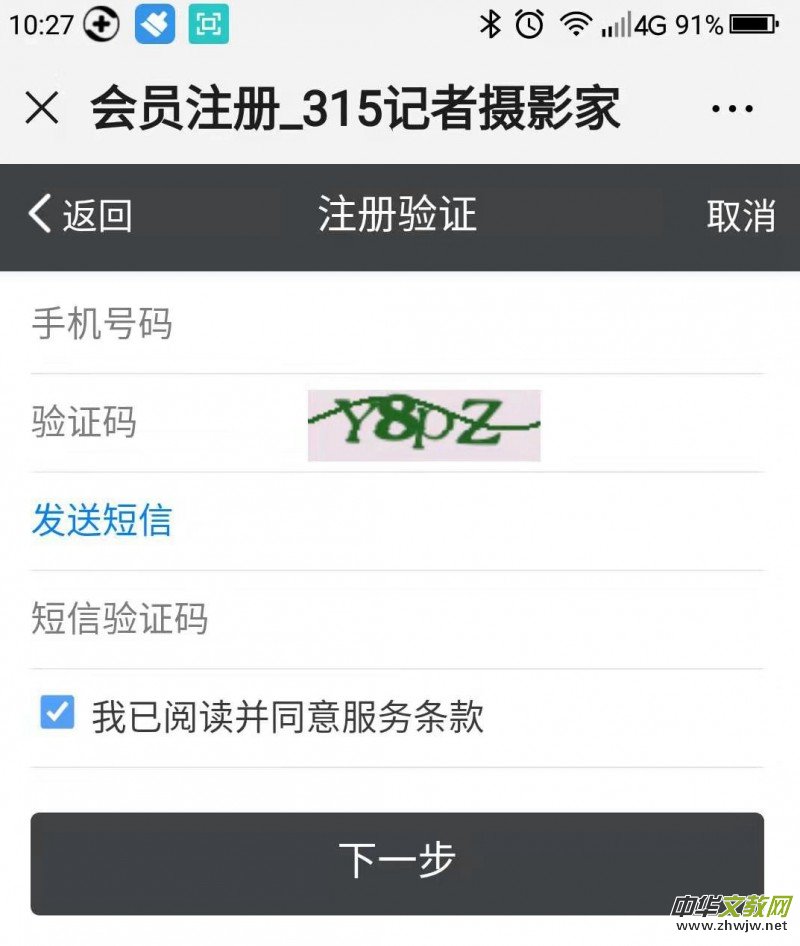Tap 发送短信 to send SMS code
800x946 pixels.
point(100,520)
